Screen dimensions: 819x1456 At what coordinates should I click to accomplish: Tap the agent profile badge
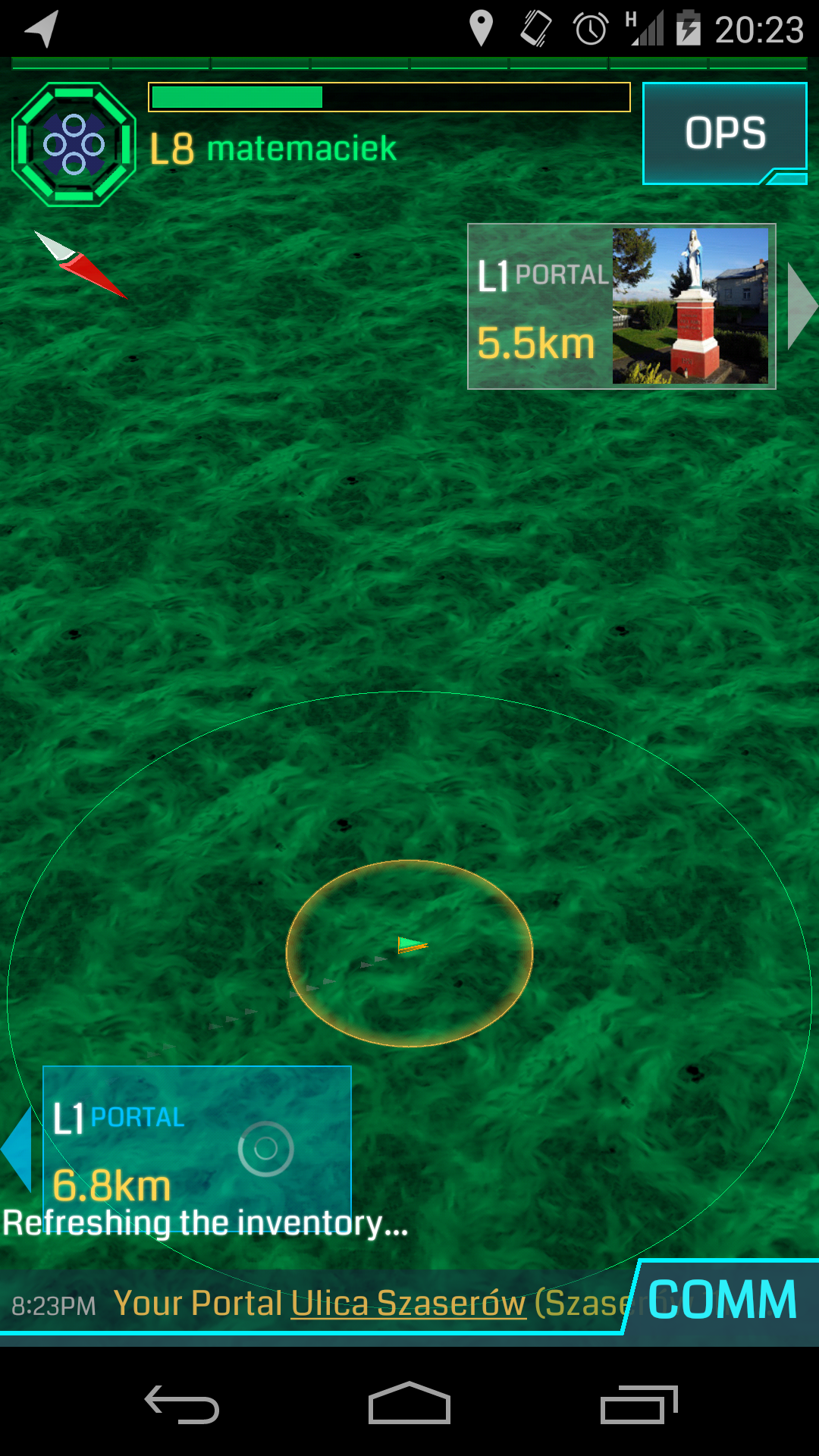click(x=74, y=144)
